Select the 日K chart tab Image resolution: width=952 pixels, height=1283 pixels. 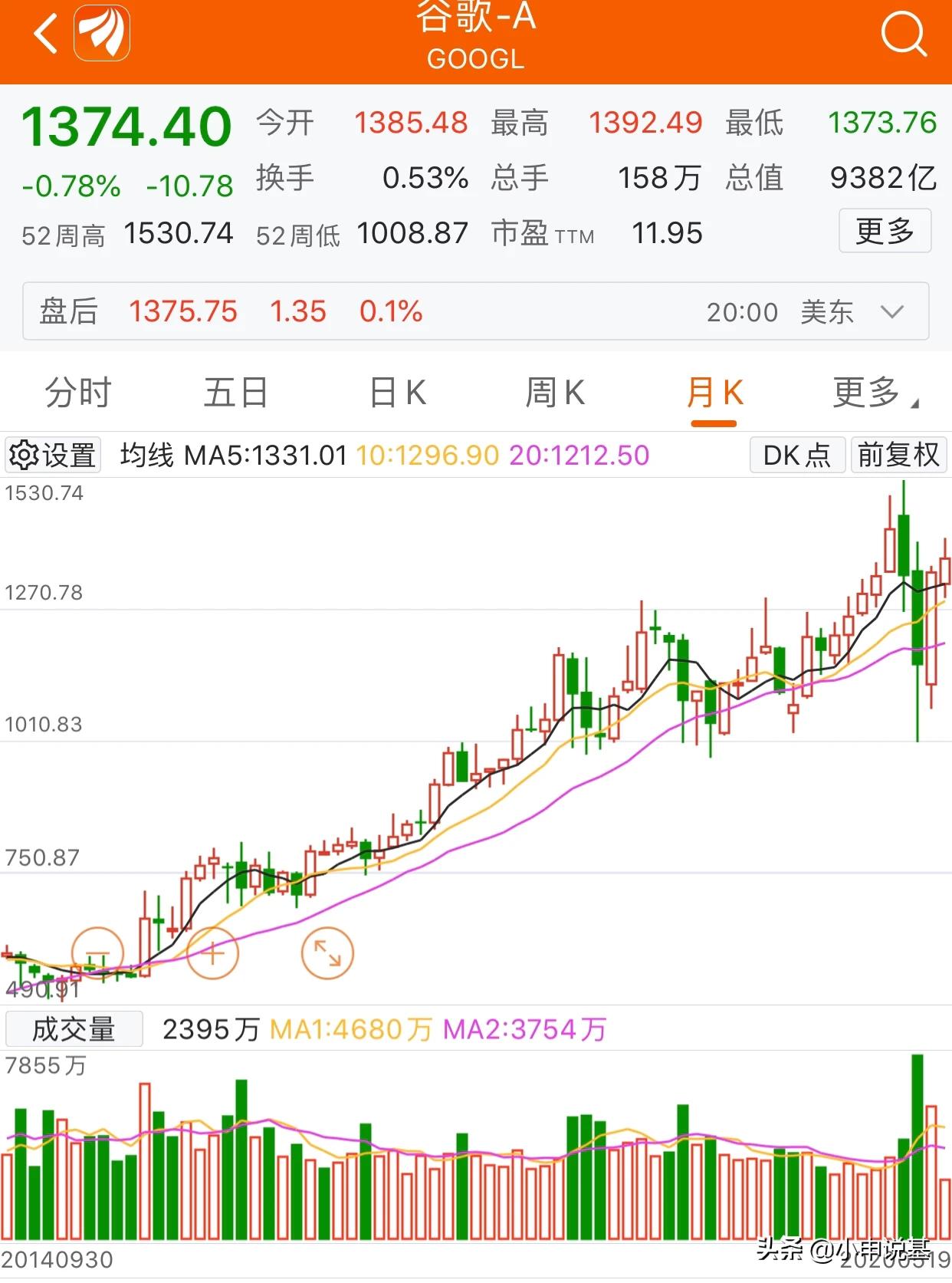[x=397, y=393]
